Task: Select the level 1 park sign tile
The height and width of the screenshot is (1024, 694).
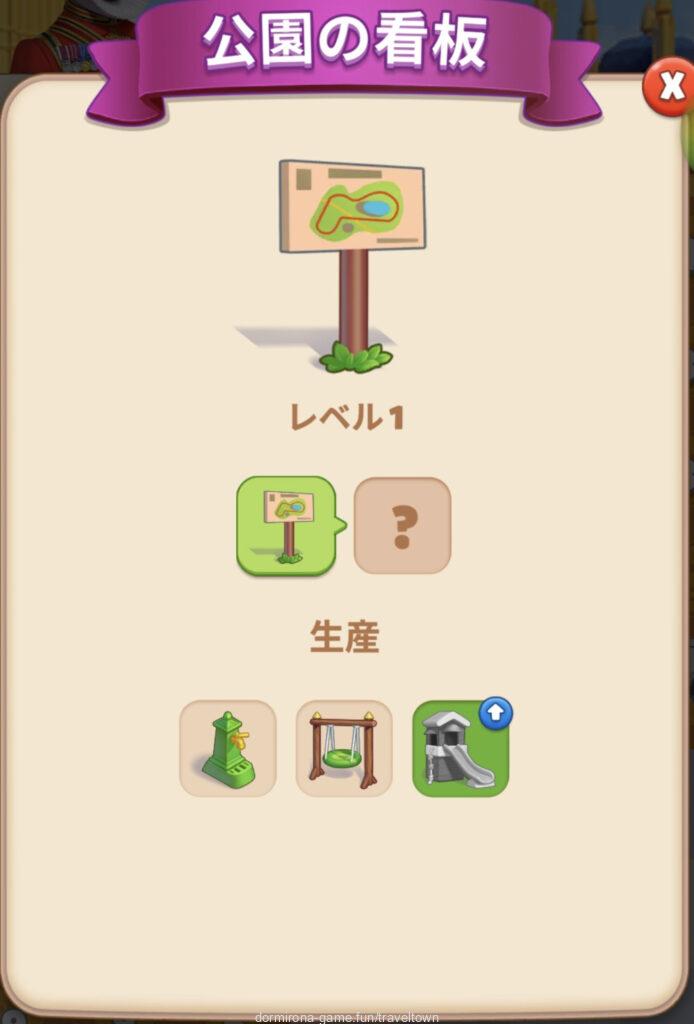Action: (x=286, y=526)
